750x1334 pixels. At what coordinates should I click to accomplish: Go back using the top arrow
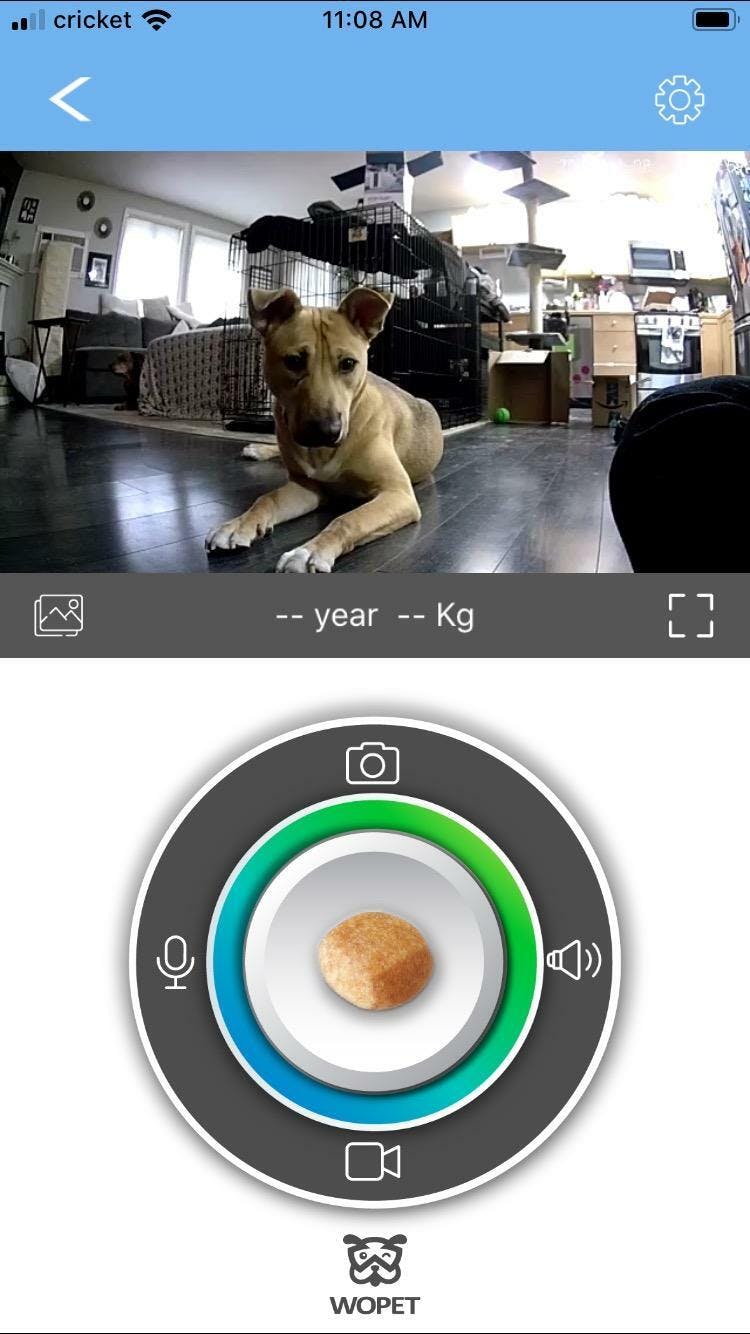pos(70,100)
